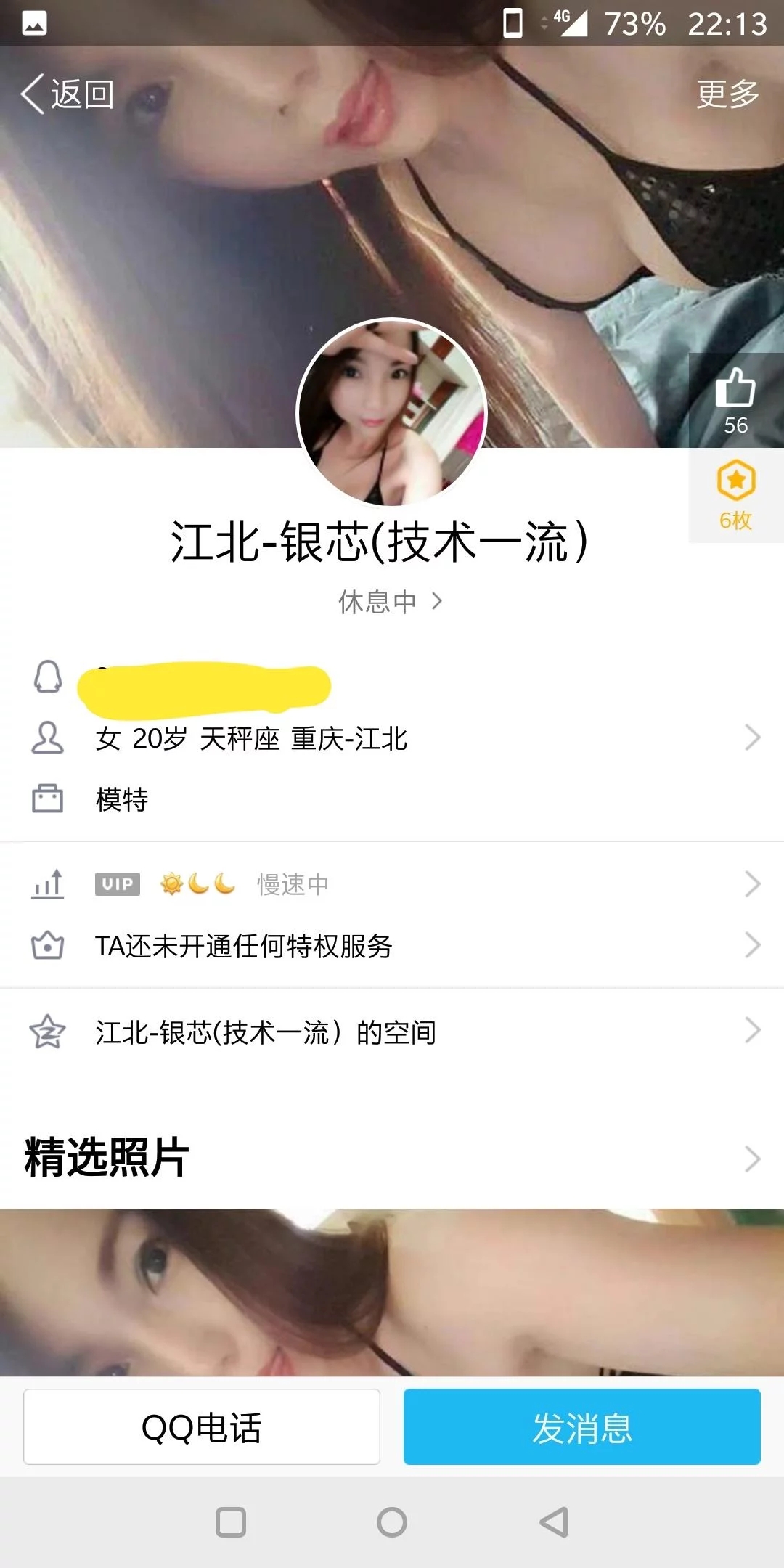This screenshot has width=784, height=1568.
Task: Click the crown privileges icon
Action: [47, 946]
